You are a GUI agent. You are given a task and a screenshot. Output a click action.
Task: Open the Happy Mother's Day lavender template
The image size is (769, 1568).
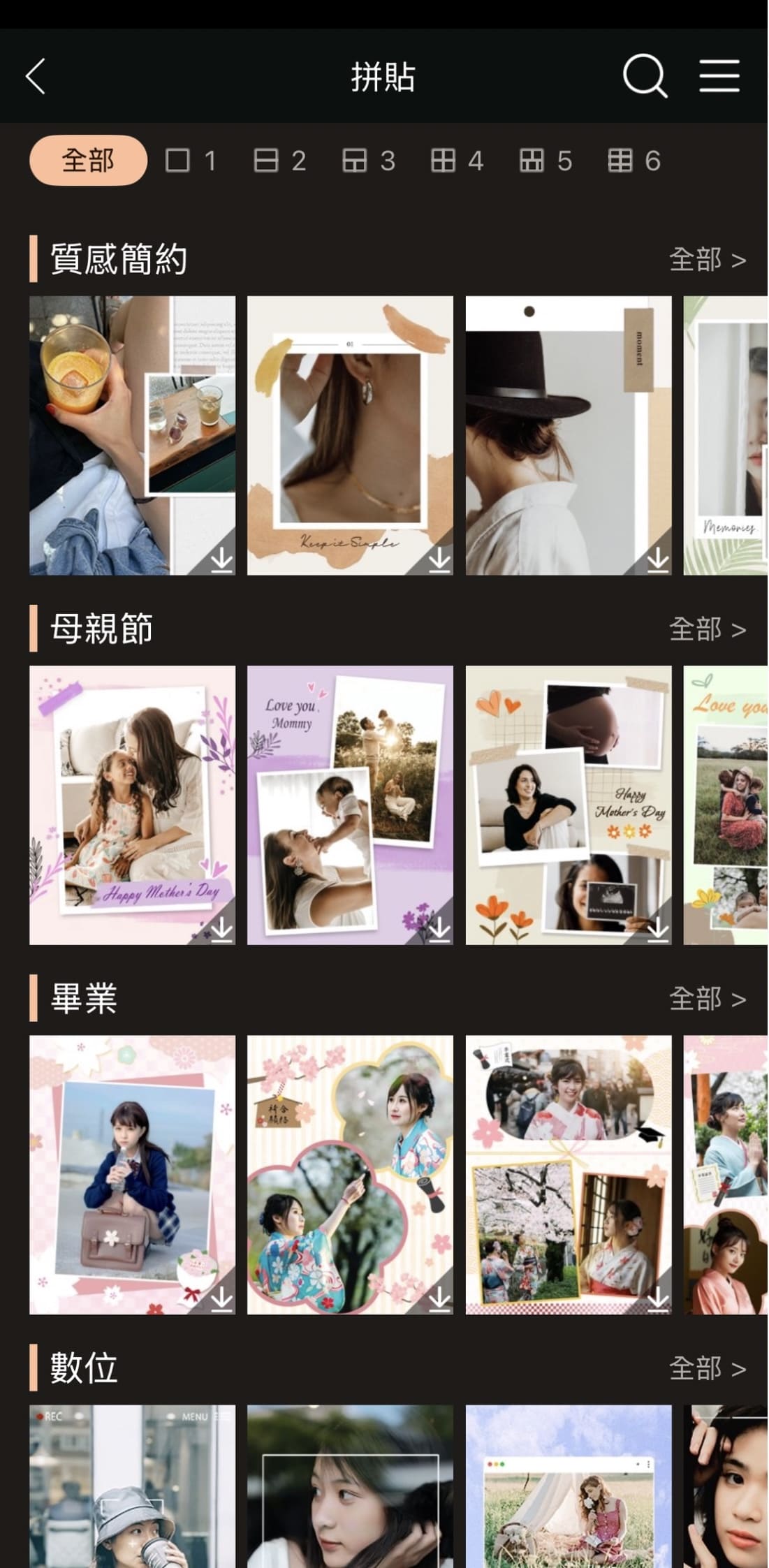point(132,805)
